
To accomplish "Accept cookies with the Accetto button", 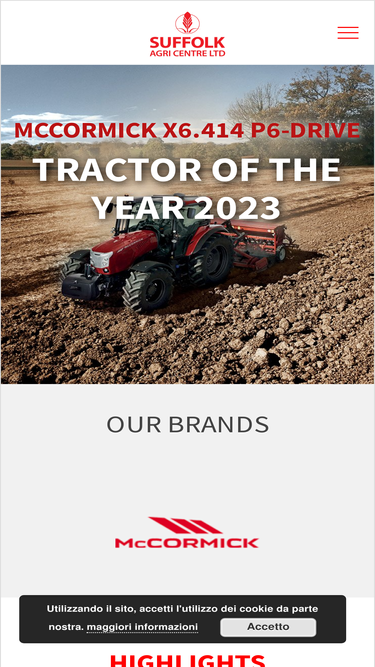I will tap(268, 627).
